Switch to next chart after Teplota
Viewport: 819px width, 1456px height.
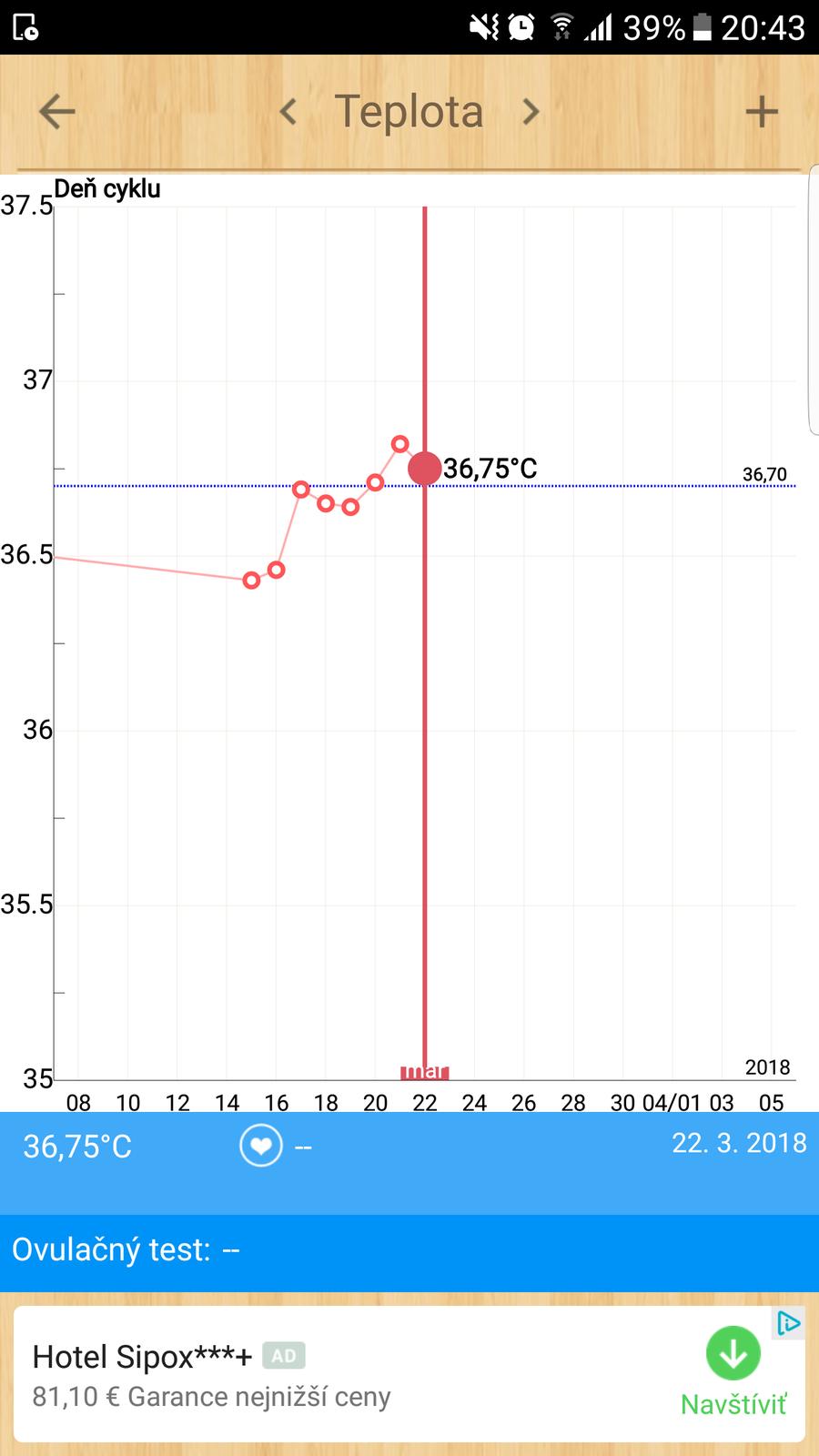click(x=531, y=112)
